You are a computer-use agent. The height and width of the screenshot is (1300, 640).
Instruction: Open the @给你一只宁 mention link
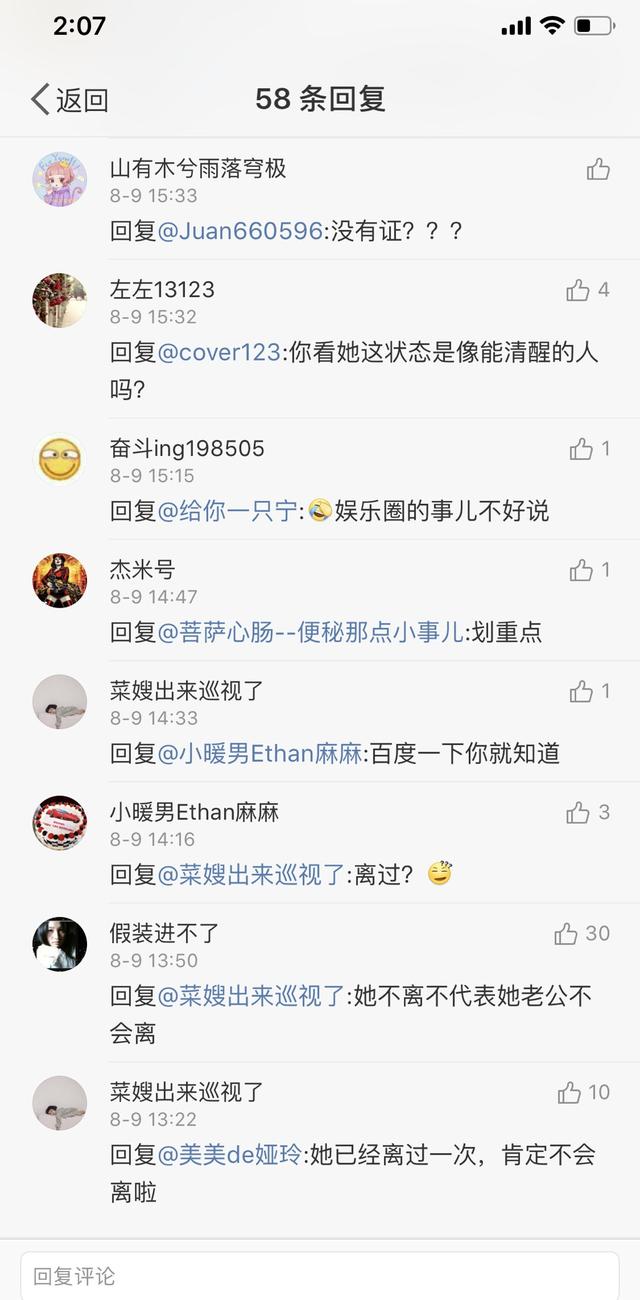(229, 511)
